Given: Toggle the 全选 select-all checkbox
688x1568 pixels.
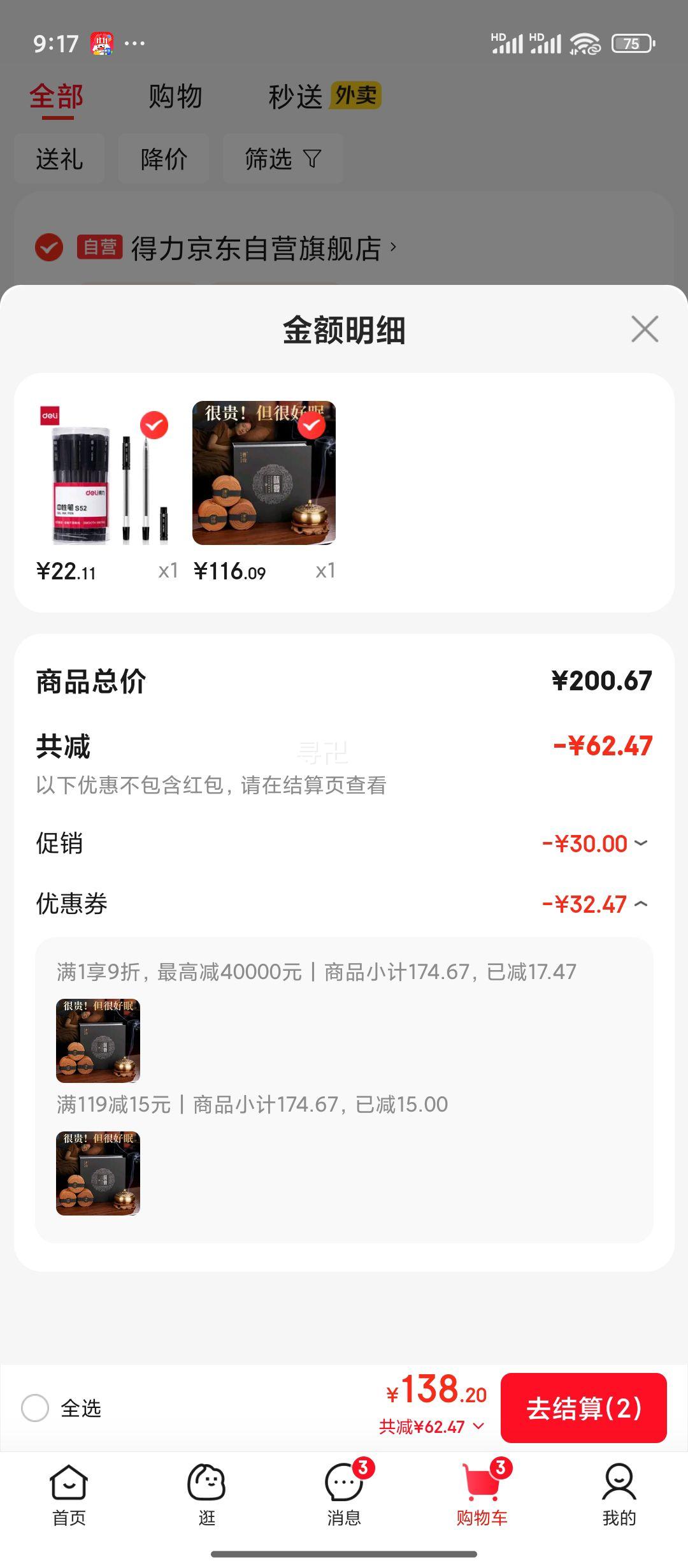Looking at the screenshot, I should point(35,1408).
